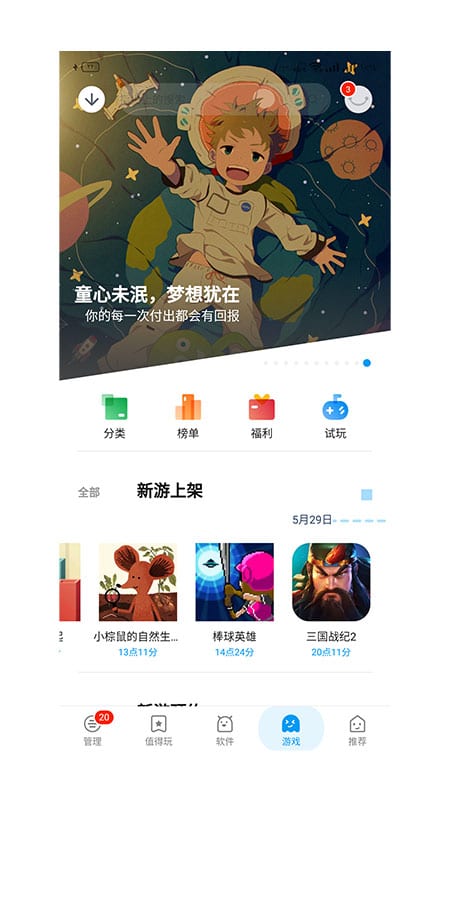The image size is (450, 900).
Task: Switch to the 值得玩 tab
Action: coord(158,731)
